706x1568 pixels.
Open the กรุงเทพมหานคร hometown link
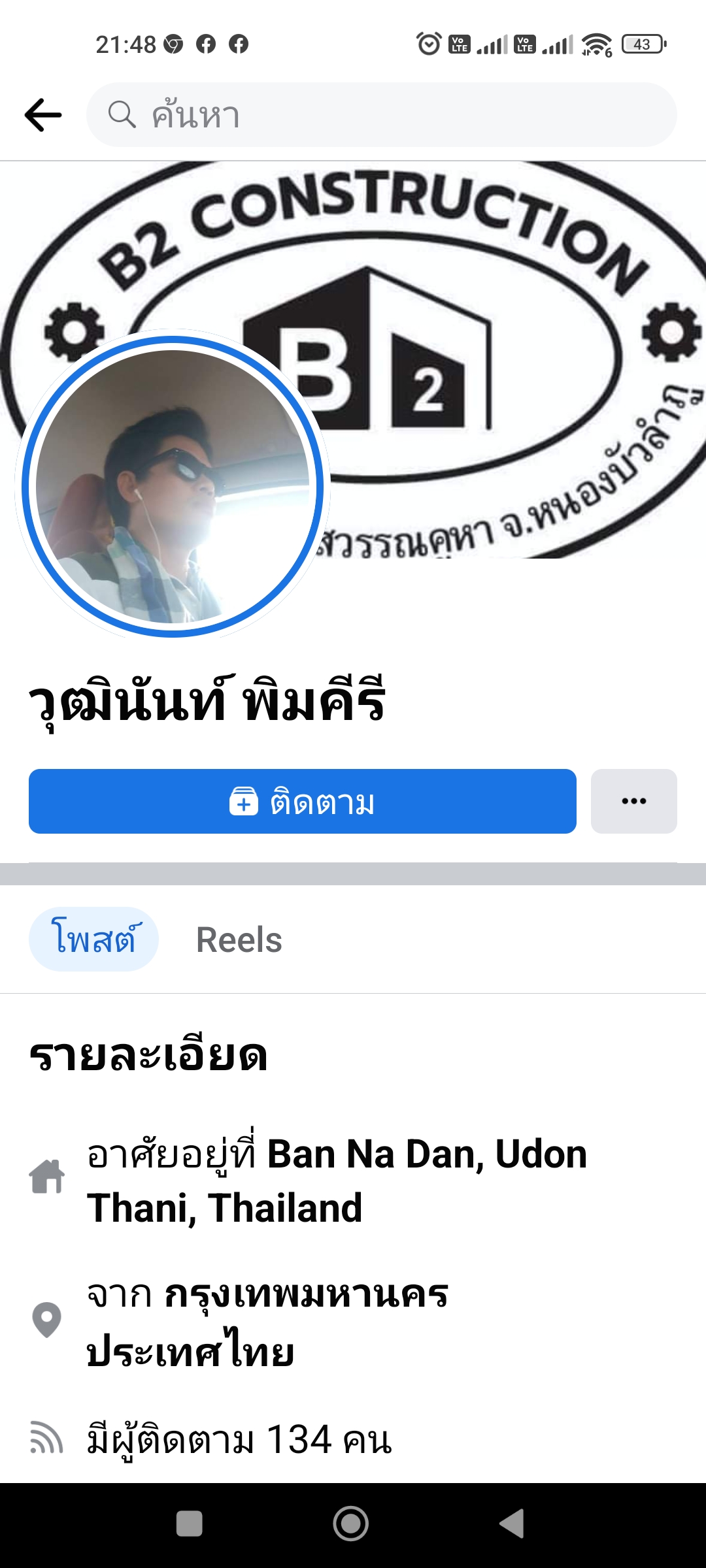pyautogui.click(x=306, y=1295)
